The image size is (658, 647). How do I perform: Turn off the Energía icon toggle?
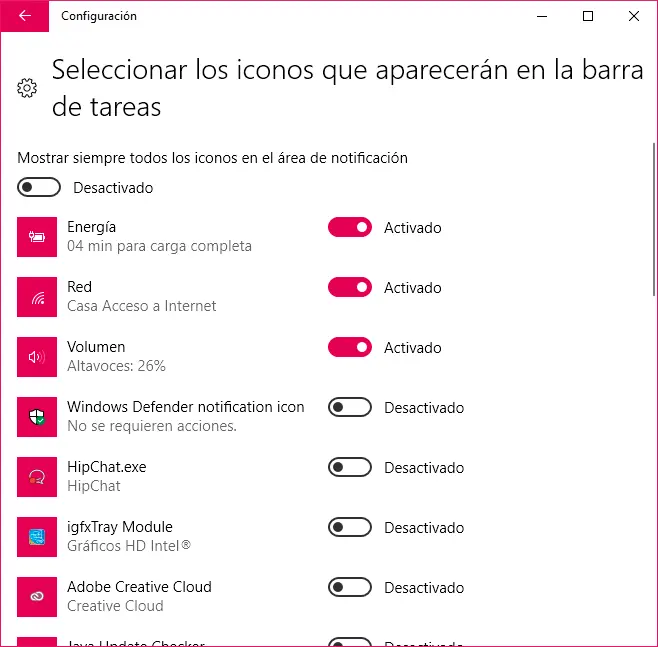(x=350, y=228)
